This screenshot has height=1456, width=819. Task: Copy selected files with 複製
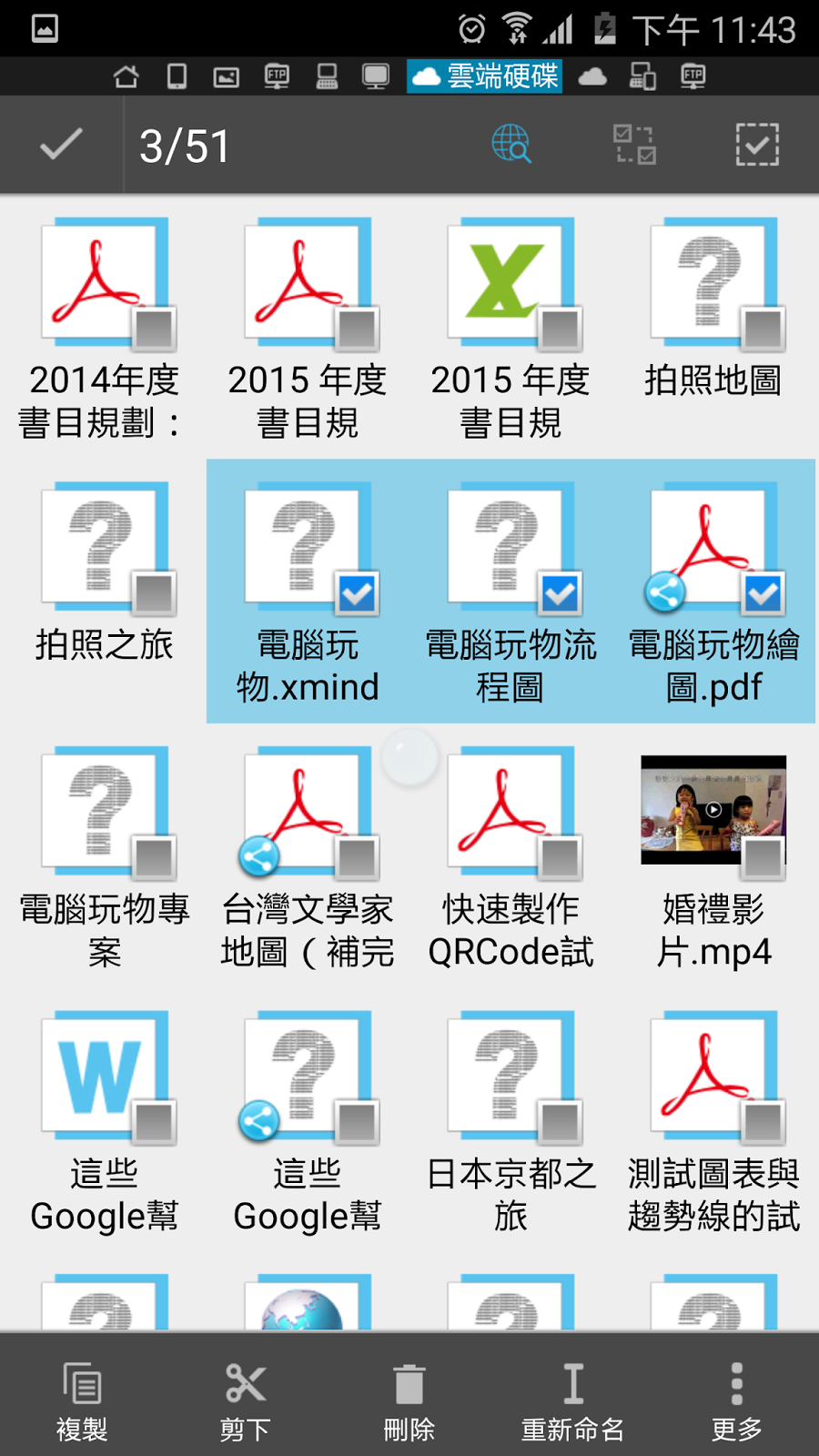point(82,1401)
